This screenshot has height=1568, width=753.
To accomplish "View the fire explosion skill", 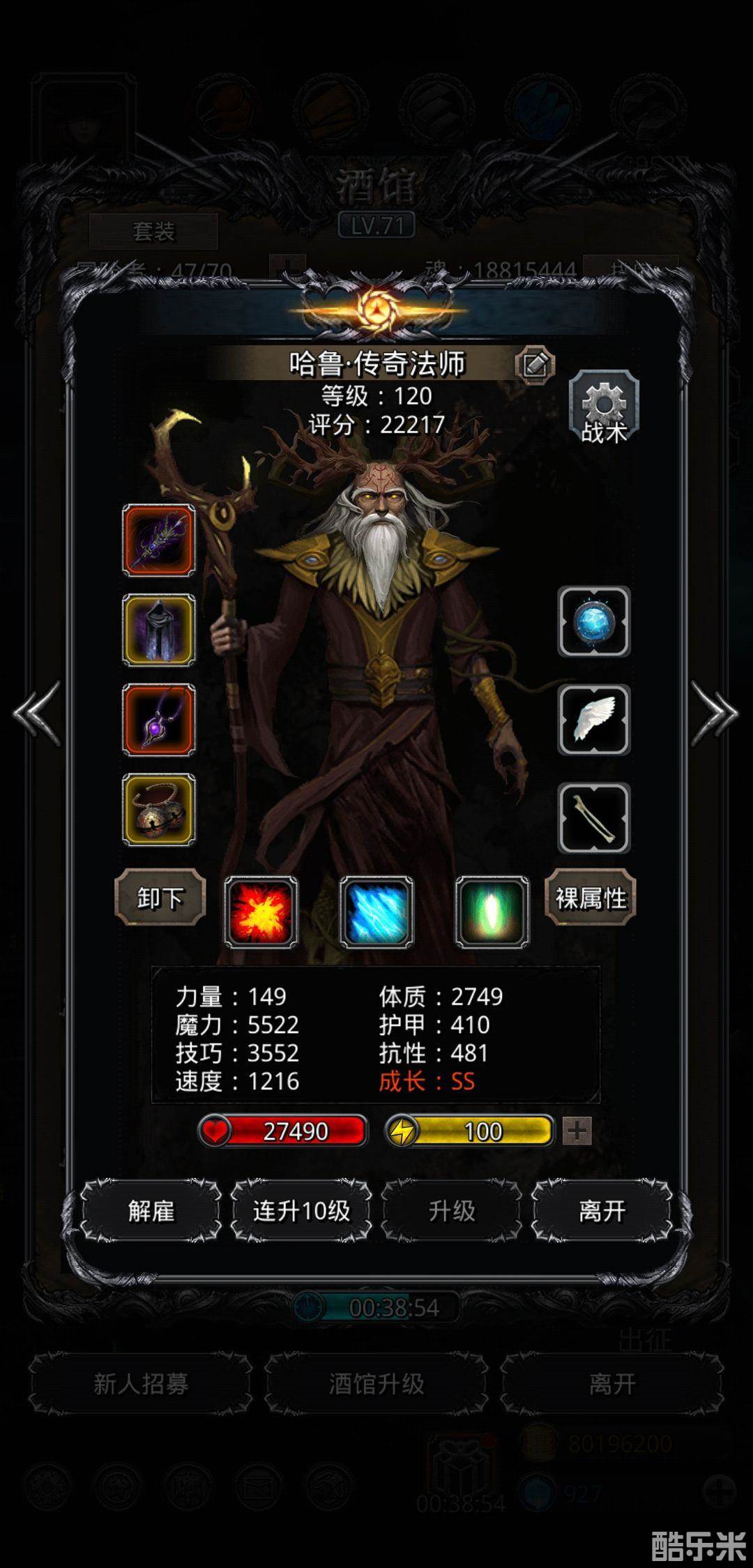I will click(x=261, y=912).
